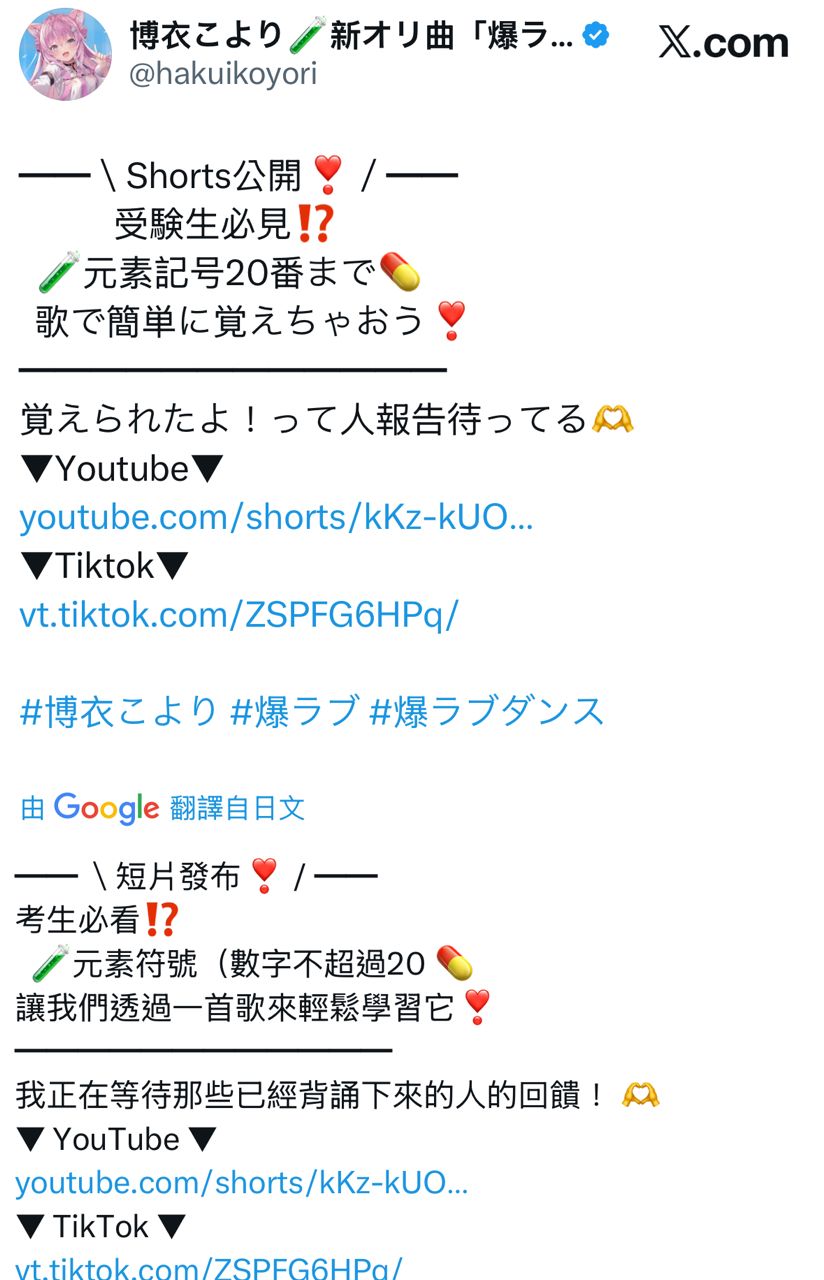
Task: Open the #爆ラブ hashtag
Action: point(294,711)
